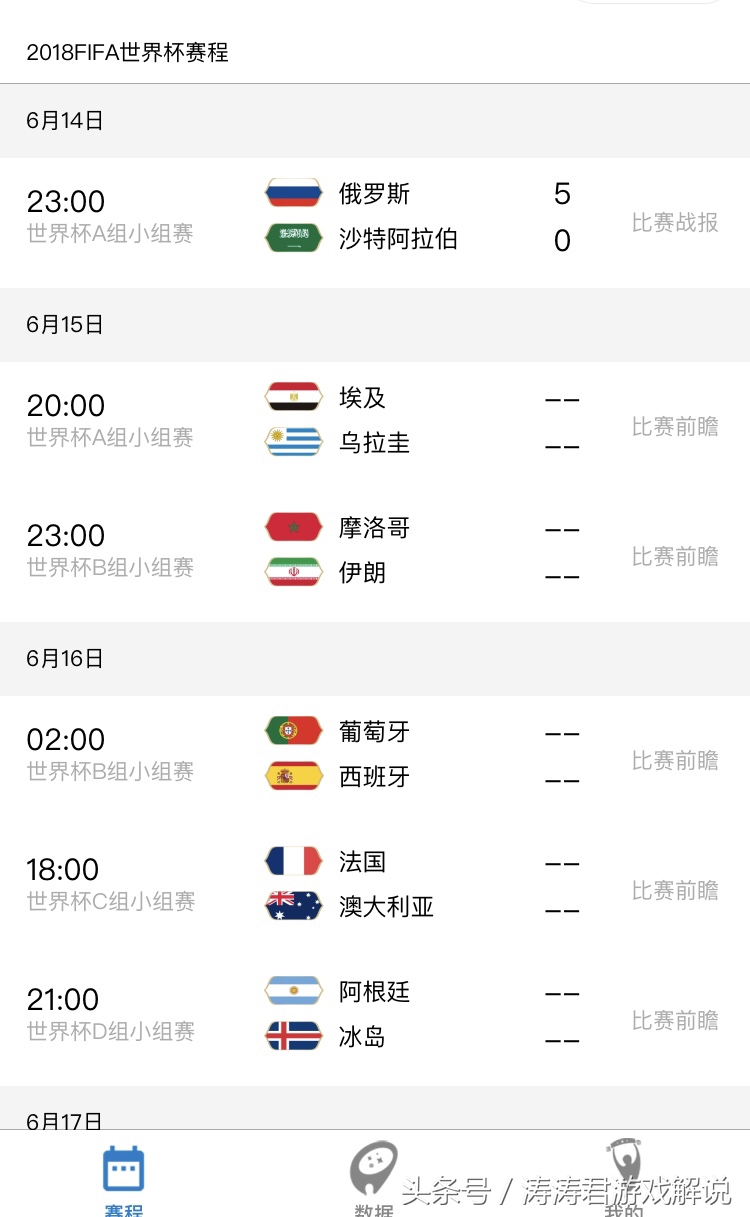Switch to the 数据 football tab
The width and height of the screenshot is (750, 1217).
click(375, 1180)
